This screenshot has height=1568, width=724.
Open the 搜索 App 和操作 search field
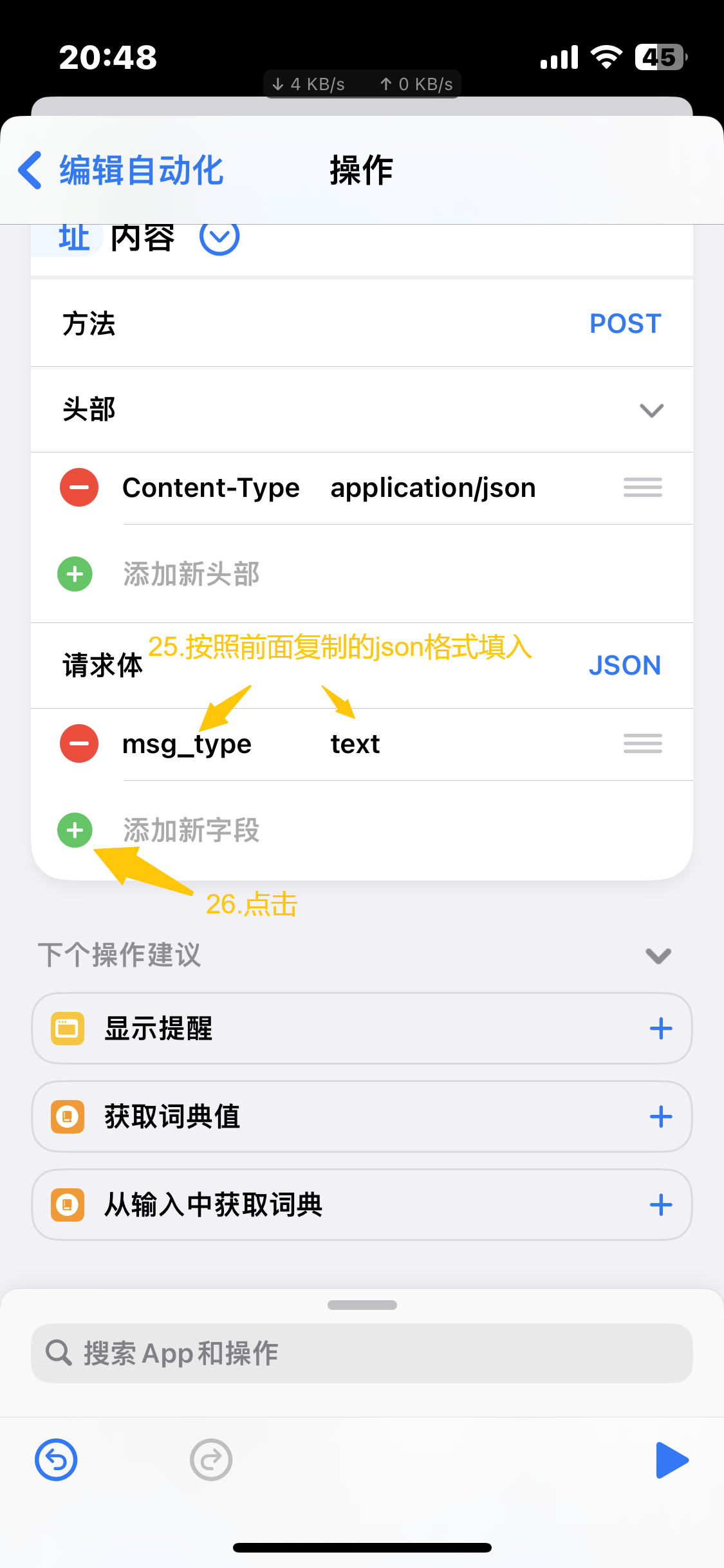coord(362,1353)
